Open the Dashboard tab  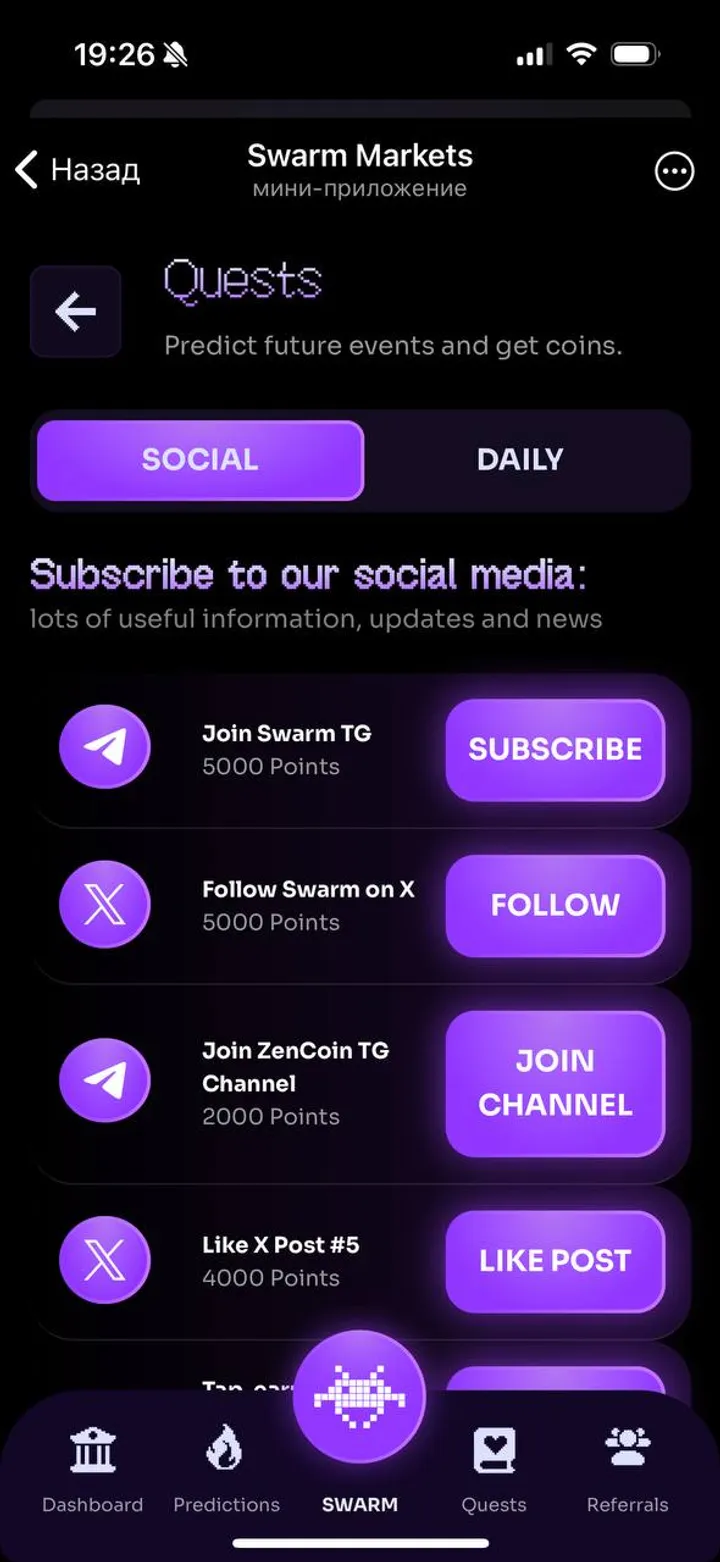click(92, 1468)
